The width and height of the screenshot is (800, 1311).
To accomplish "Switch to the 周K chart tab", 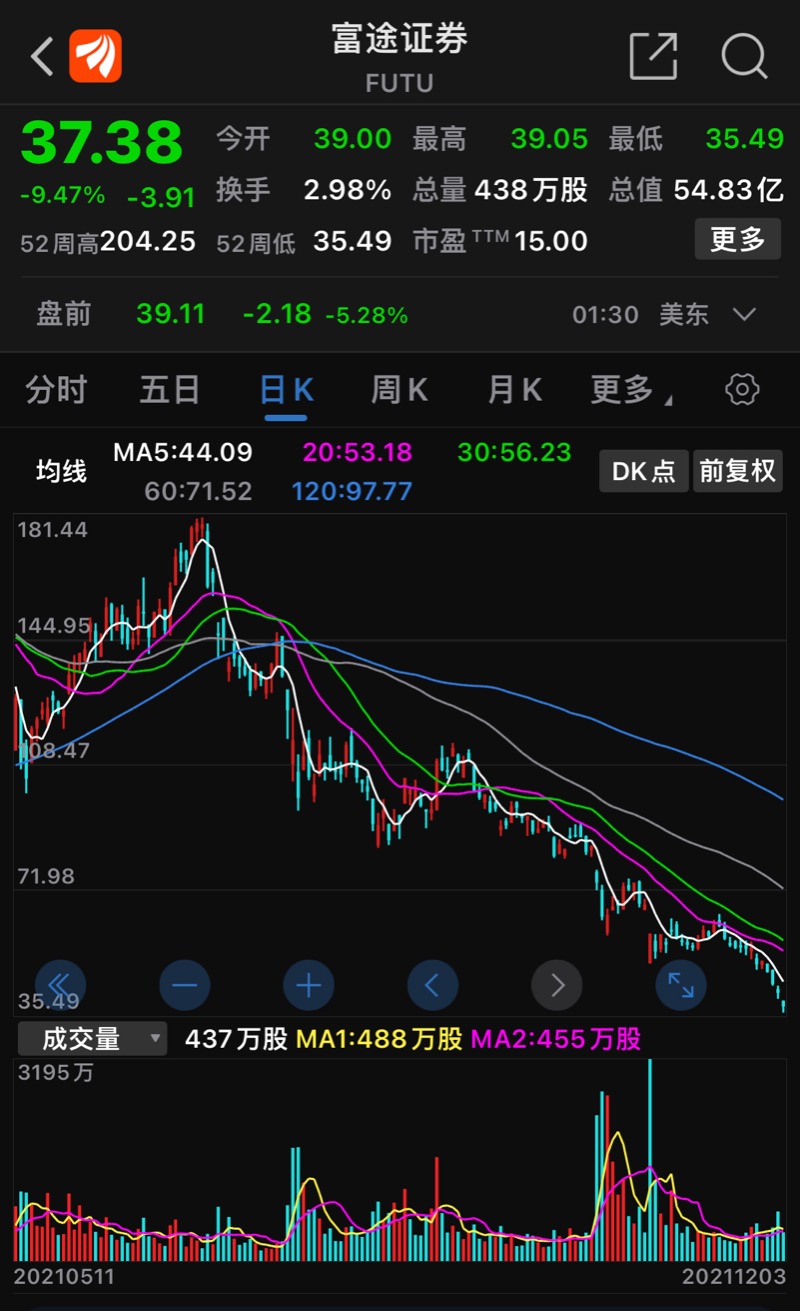I will click(399, 390).
